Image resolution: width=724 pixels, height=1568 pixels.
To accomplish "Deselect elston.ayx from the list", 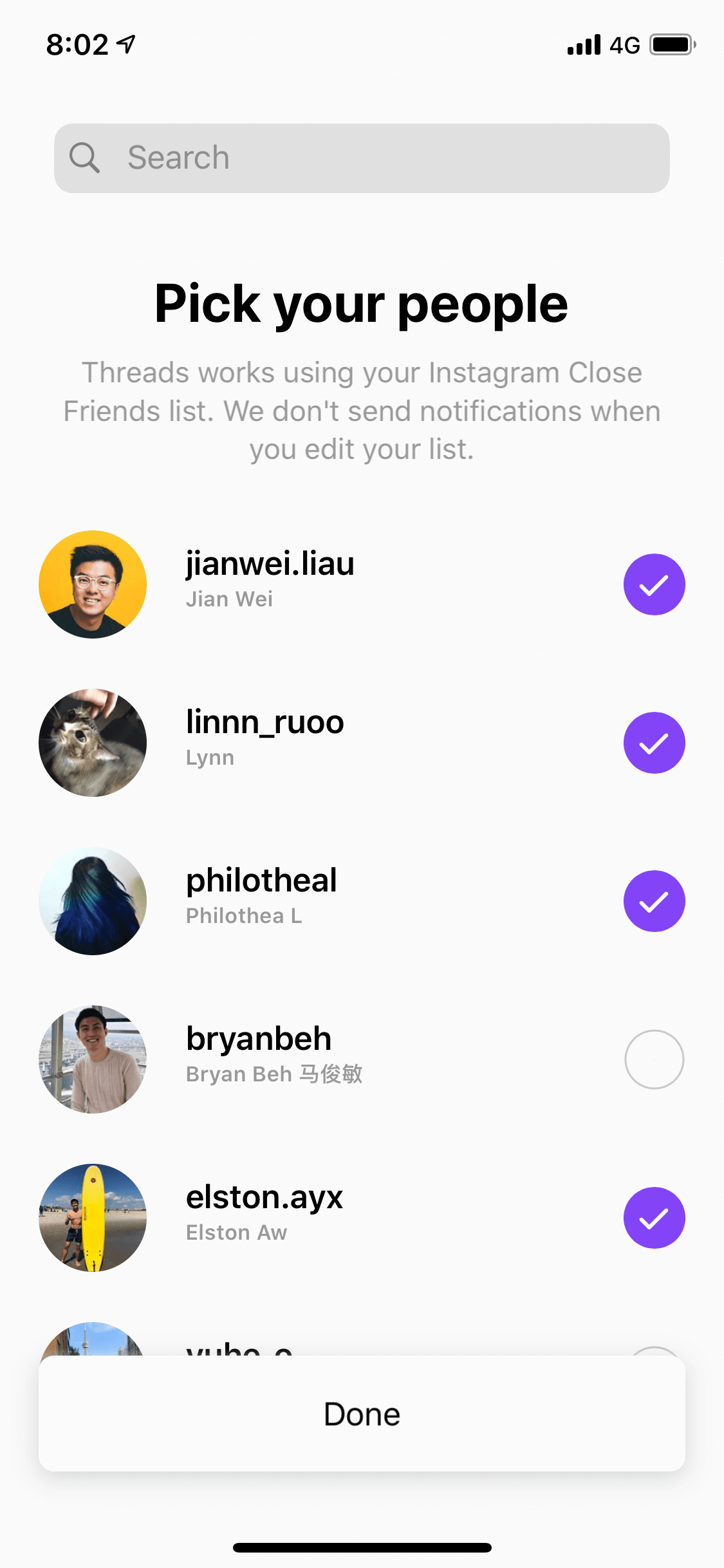I will click(x=654, y=1218).
